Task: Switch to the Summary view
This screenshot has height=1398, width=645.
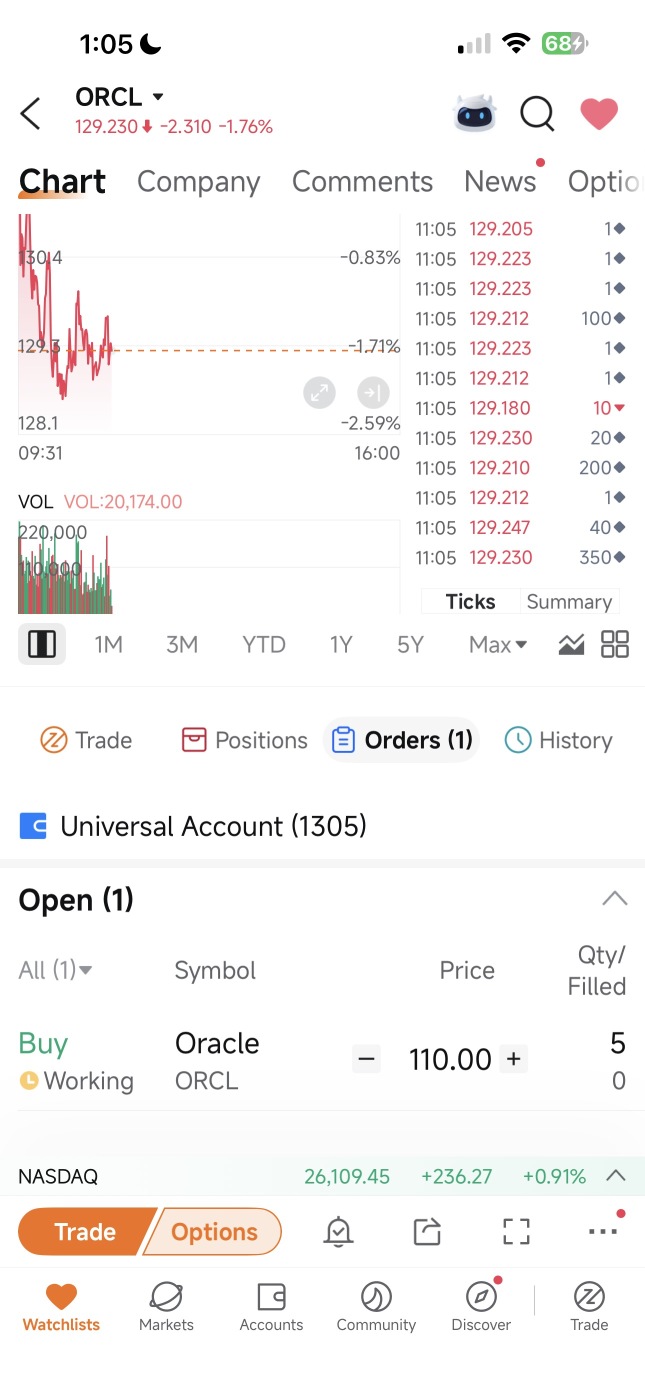Action: point(569,602)
